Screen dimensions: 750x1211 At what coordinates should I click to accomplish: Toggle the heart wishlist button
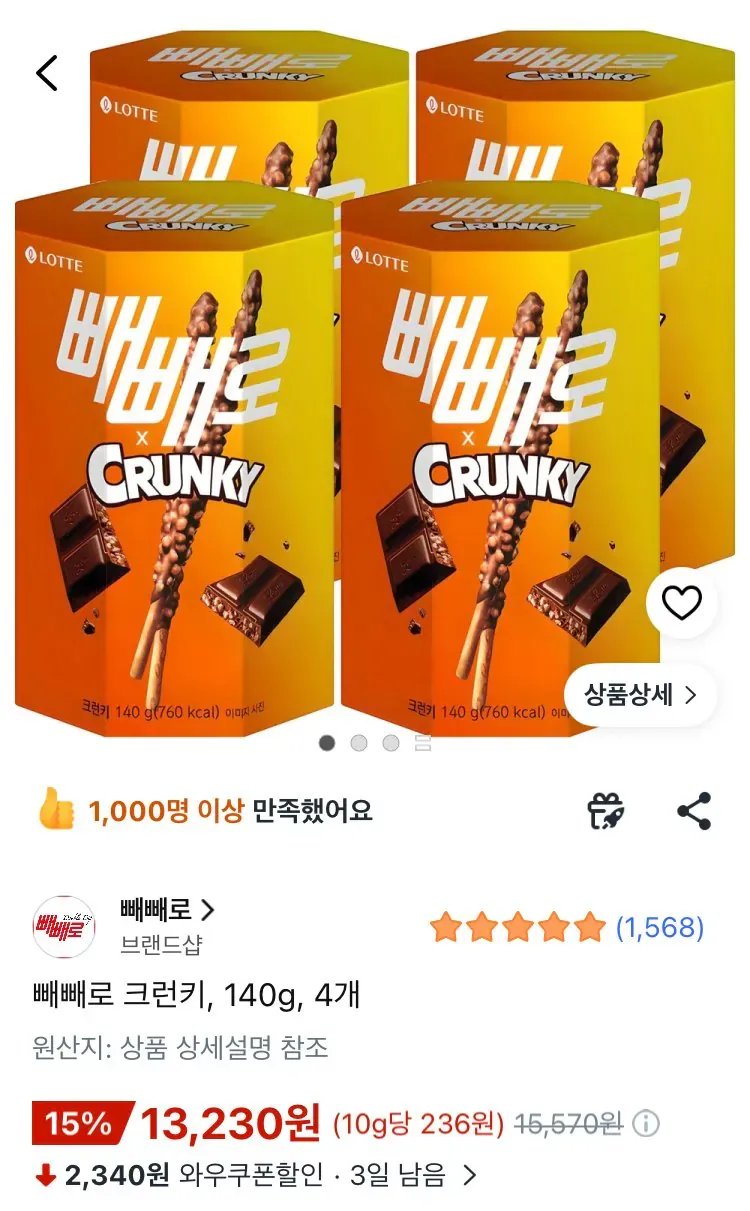683,601
